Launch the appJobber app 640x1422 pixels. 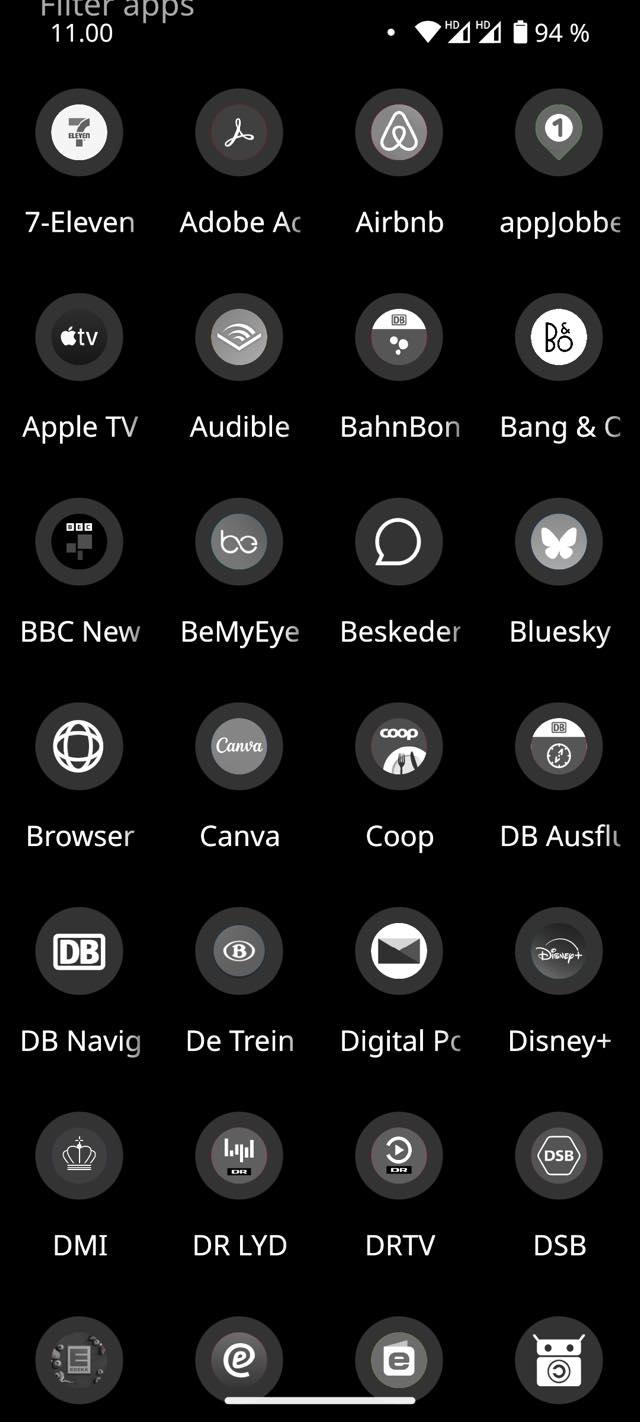tap(559, 132)
